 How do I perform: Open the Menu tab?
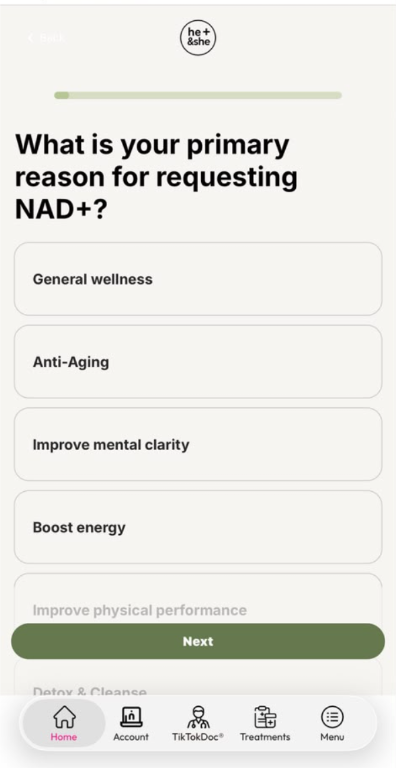pos(332,723)
